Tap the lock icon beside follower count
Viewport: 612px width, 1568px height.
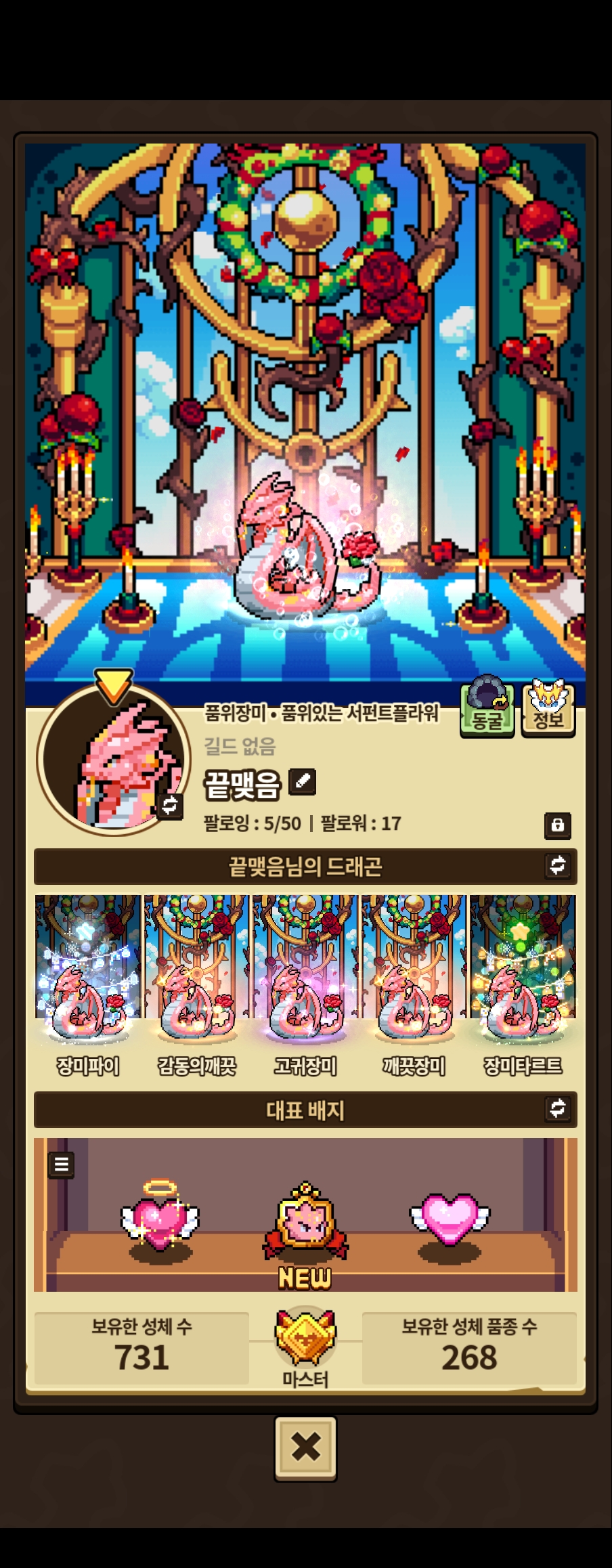557,825
